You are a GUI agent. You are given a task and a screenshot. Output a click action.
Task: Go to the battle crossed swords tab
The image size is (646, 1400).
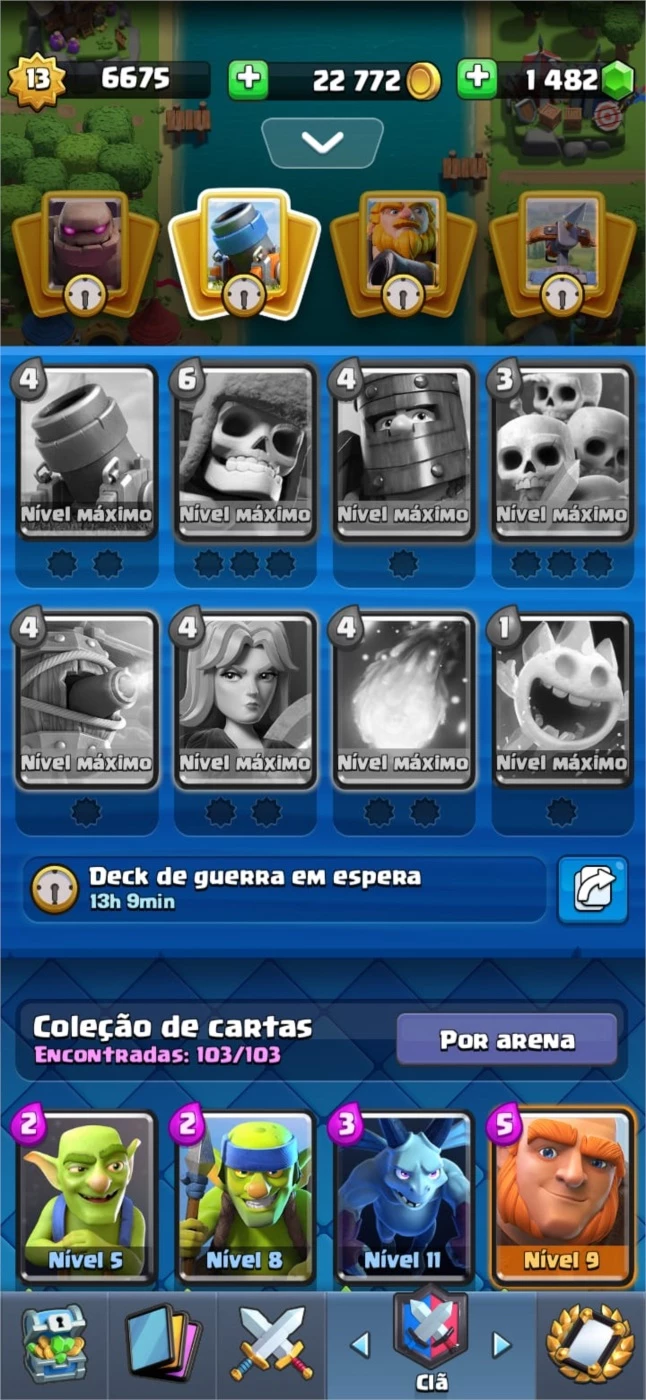tap(270, 1345)
